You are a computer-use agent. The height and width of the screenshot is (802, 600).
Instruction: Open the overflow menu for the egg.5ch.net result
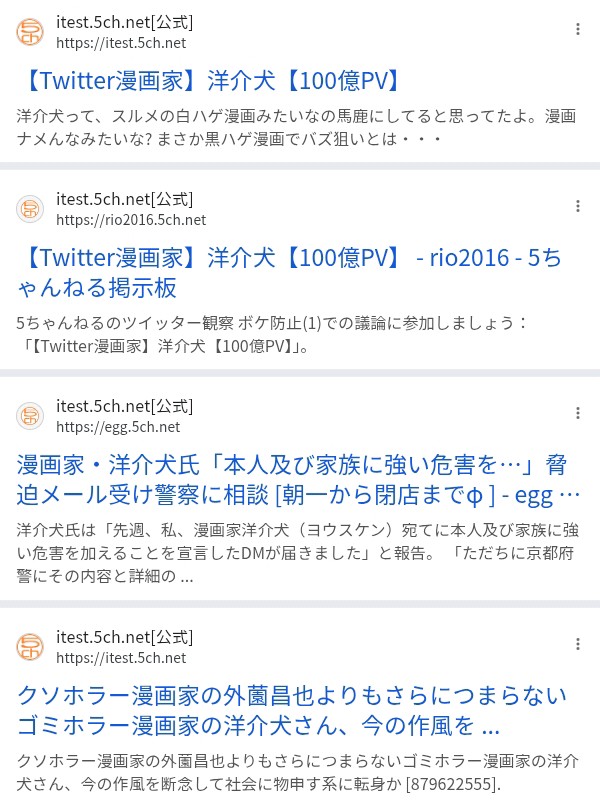577,414
